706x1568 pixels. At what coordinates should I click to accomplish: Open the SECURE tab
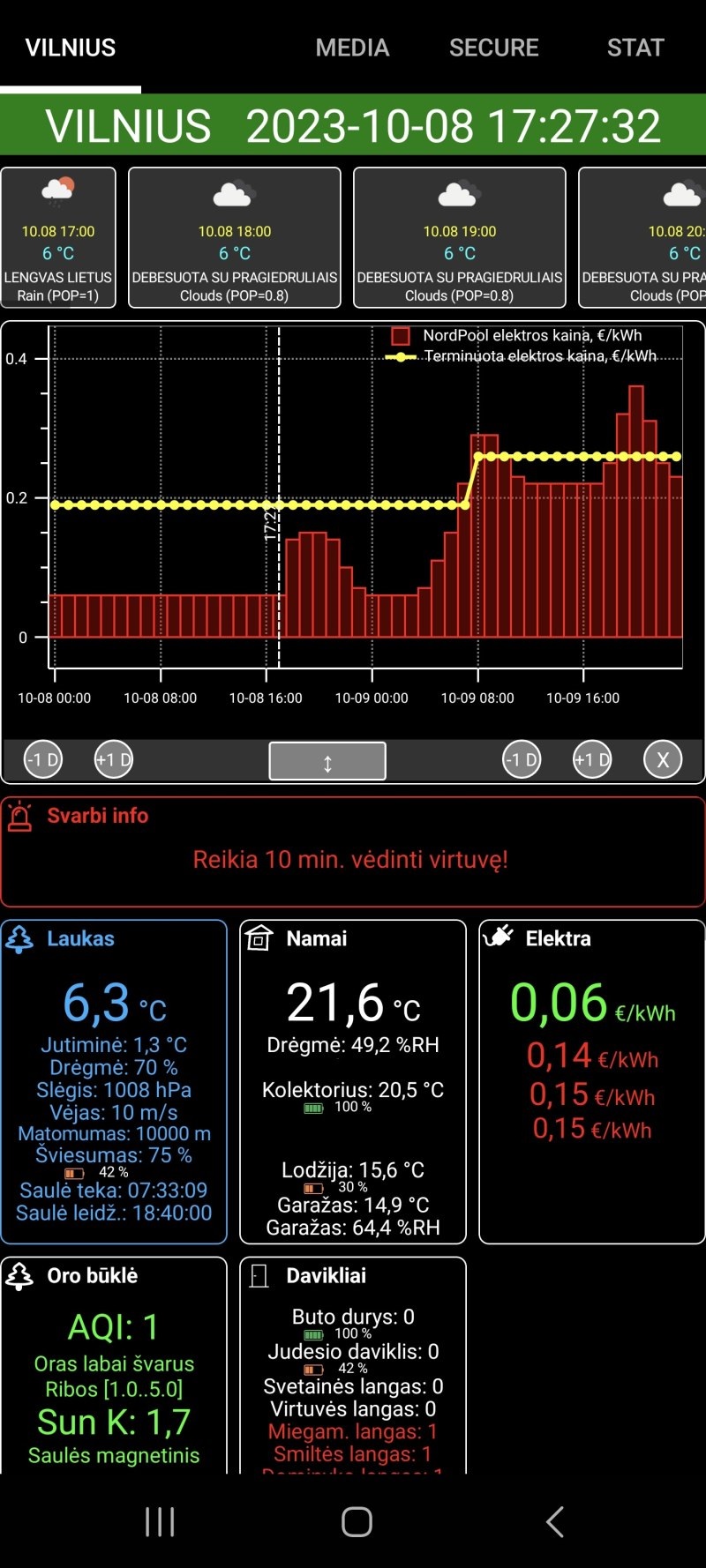[x=493, y=48]
